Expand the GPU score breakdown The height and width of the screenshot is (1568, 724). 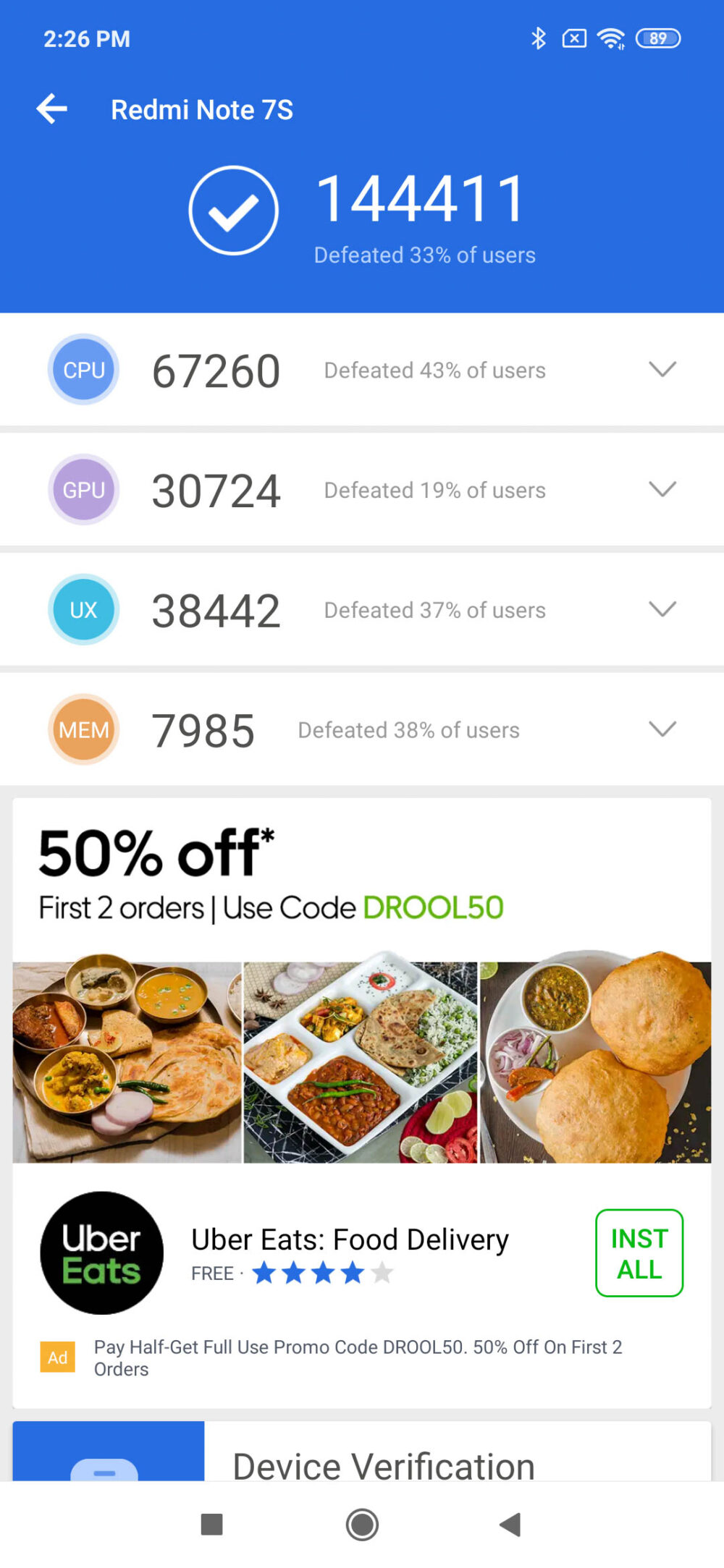662,490
